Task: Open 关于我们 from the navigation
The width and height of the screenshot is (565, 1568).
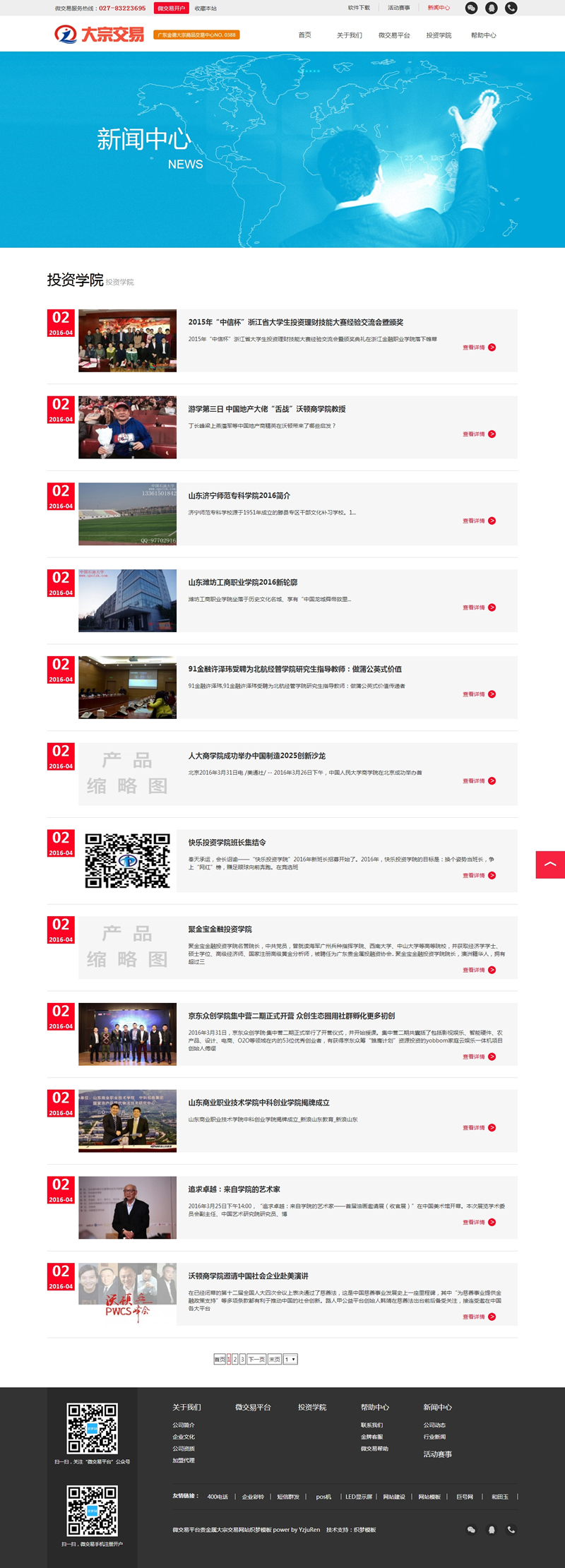Action: point(349,35)
